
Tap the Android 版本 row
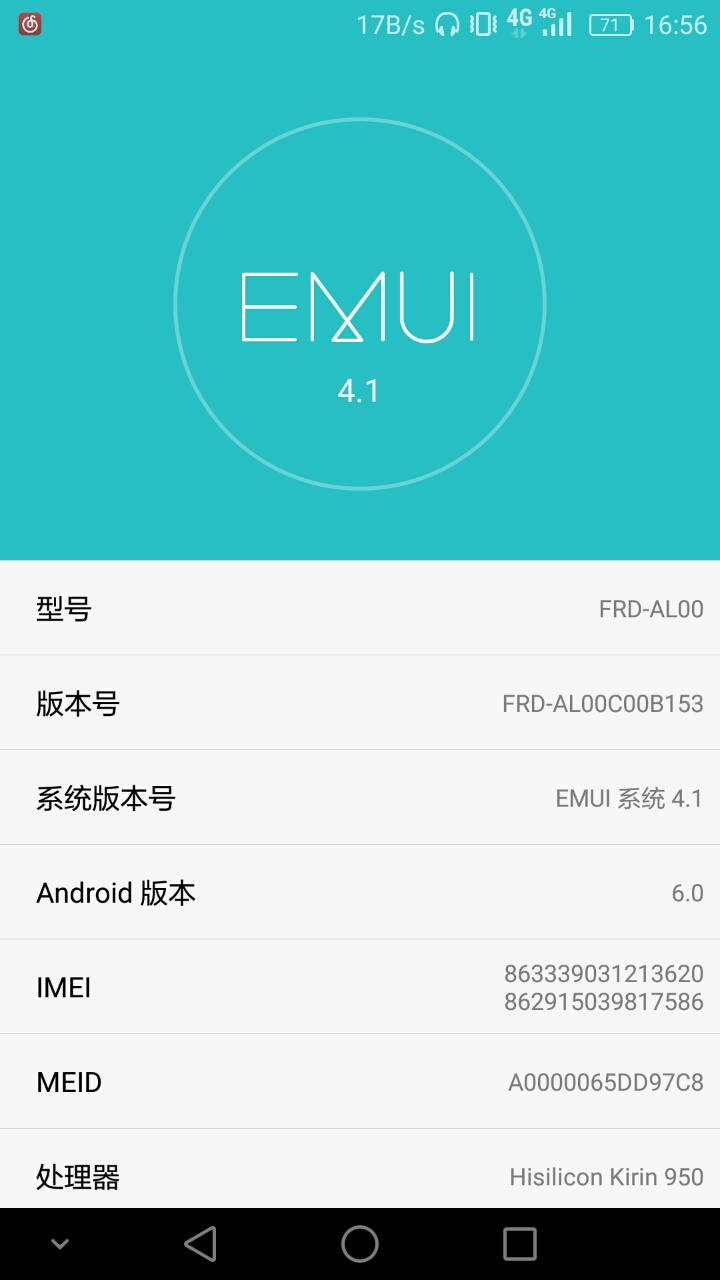click(x=360, y=892)
